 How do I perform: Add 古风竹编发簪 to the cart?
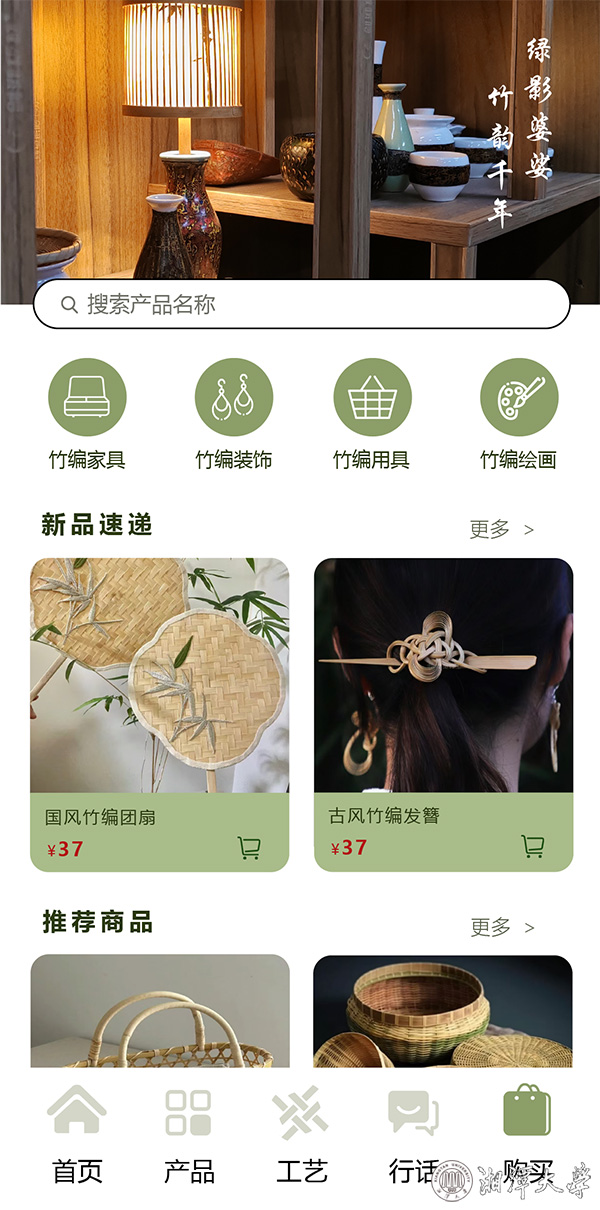pyautogui.click(x=533, y=846)
